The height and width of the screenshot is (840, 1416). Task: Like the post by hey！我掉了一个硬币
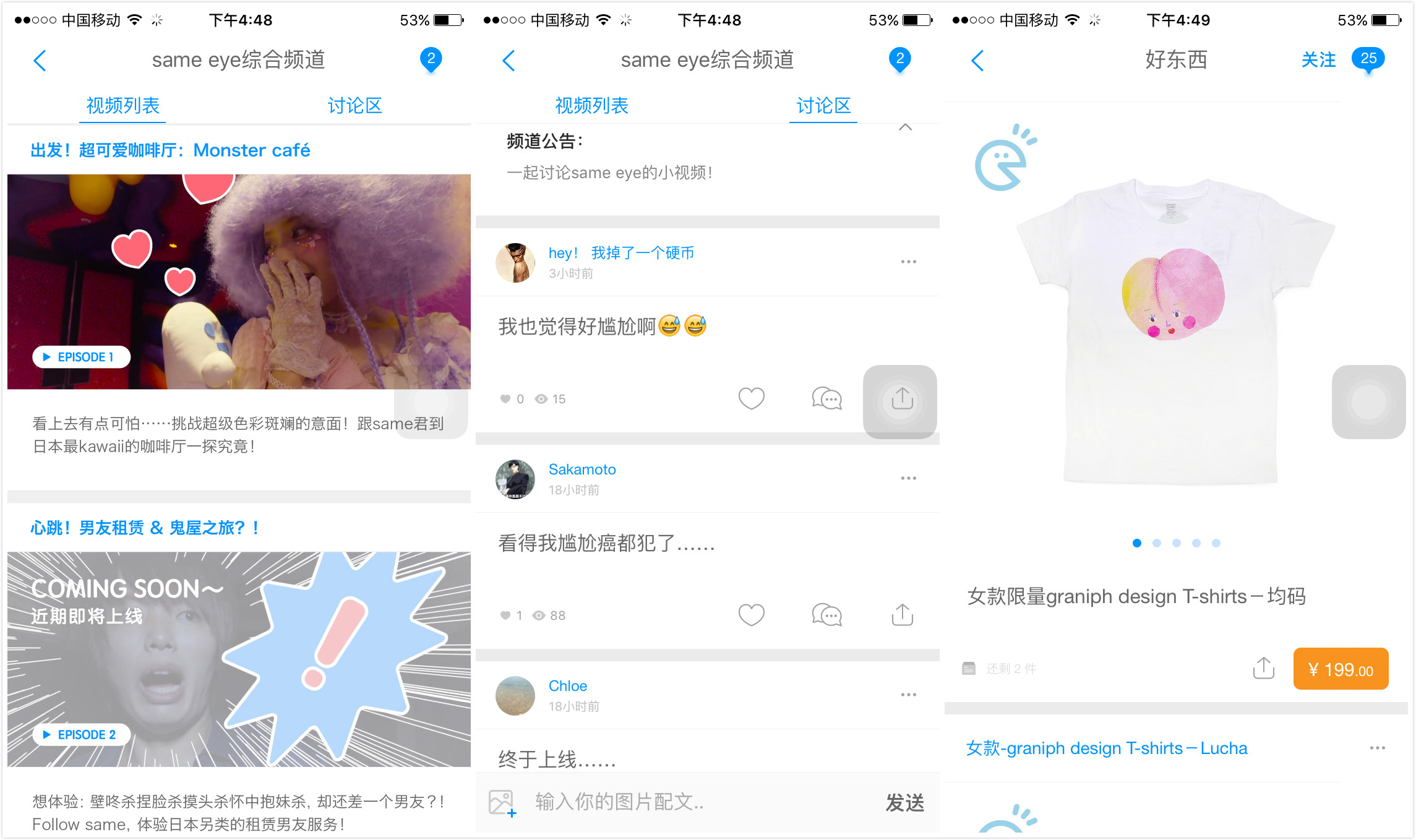(752, 398)
